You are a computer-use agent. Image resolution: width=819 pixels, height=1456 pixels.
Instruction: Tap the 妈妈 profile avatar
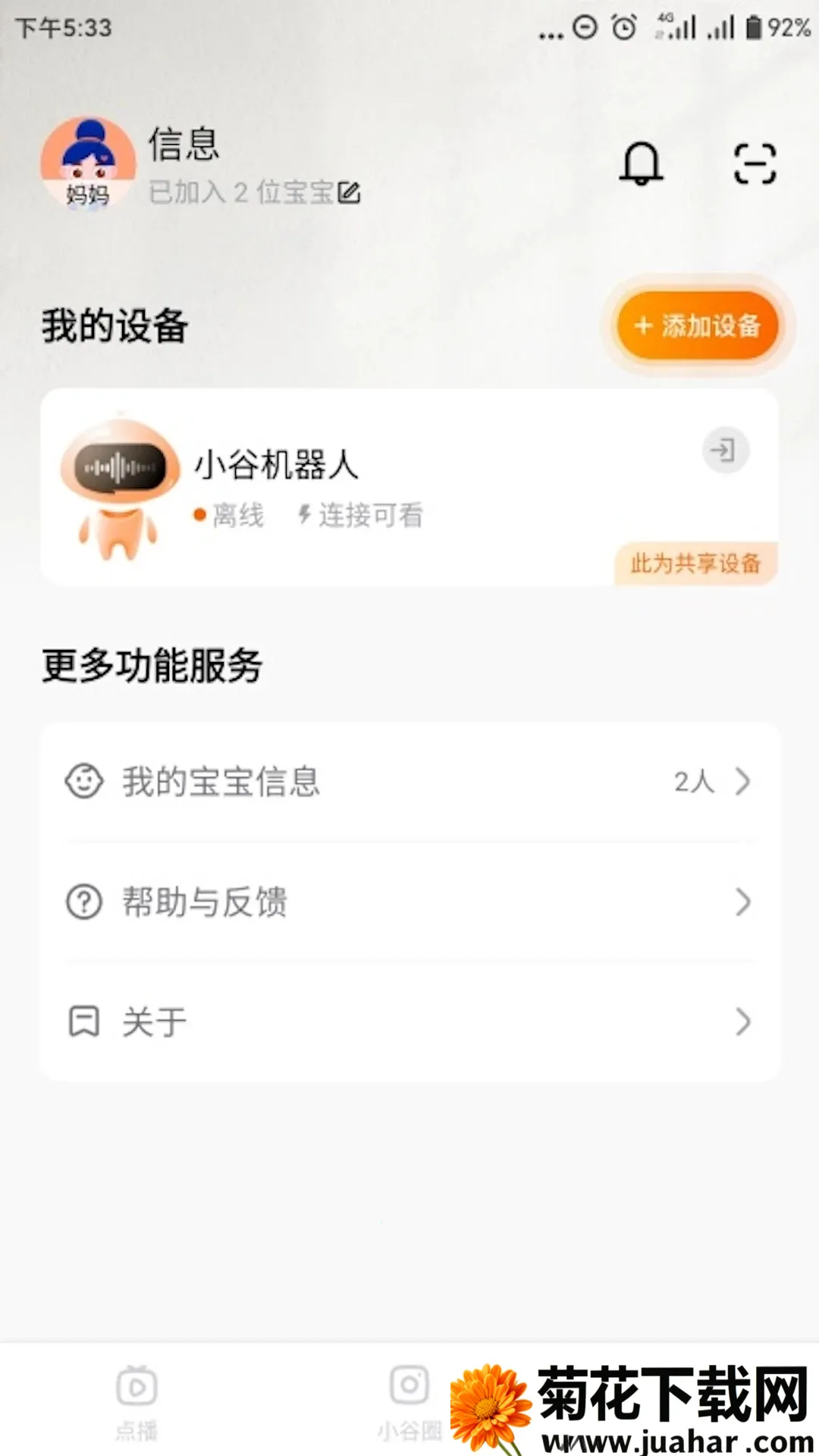pyautogui.click(x=88, y=164)
